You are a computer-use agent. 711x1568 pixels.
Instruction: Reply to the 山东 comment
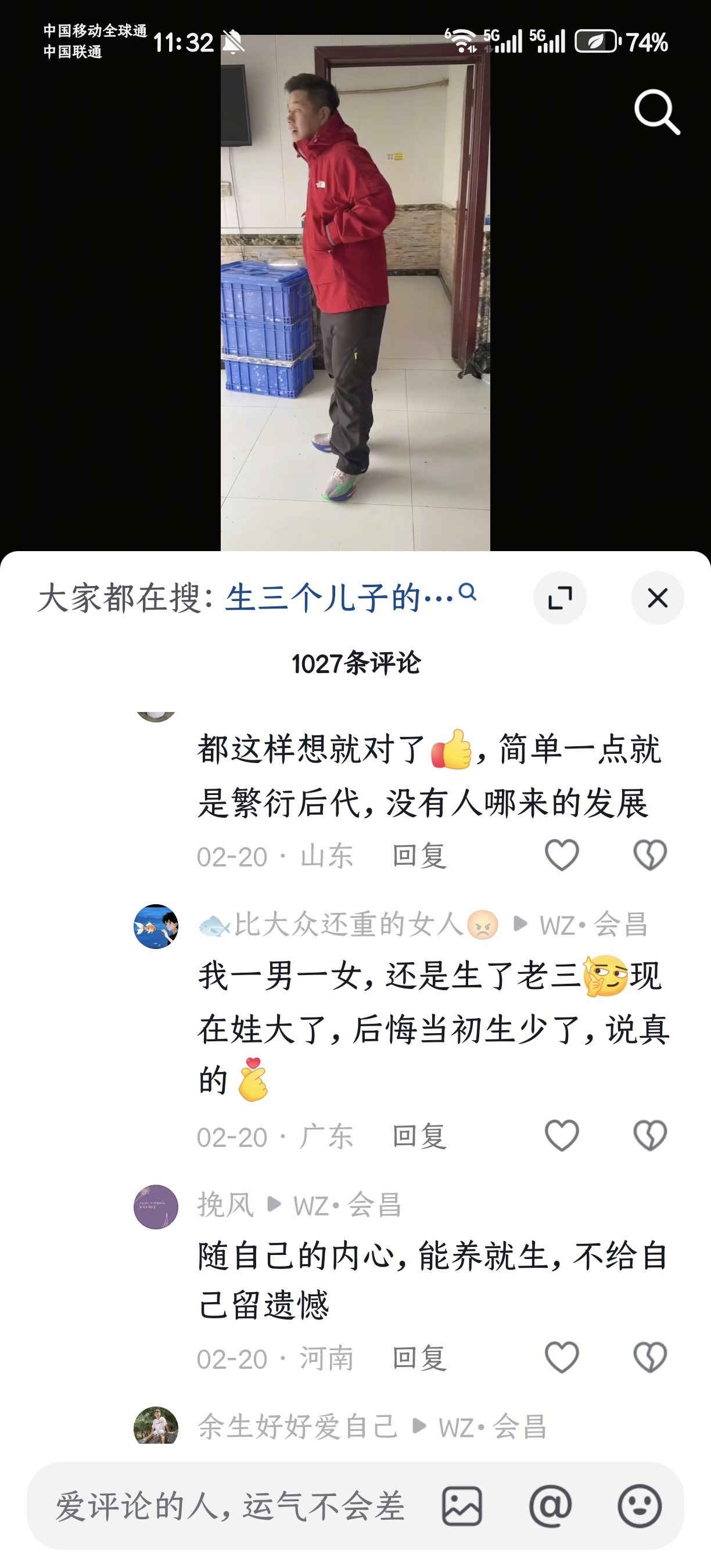pos(419,856)
